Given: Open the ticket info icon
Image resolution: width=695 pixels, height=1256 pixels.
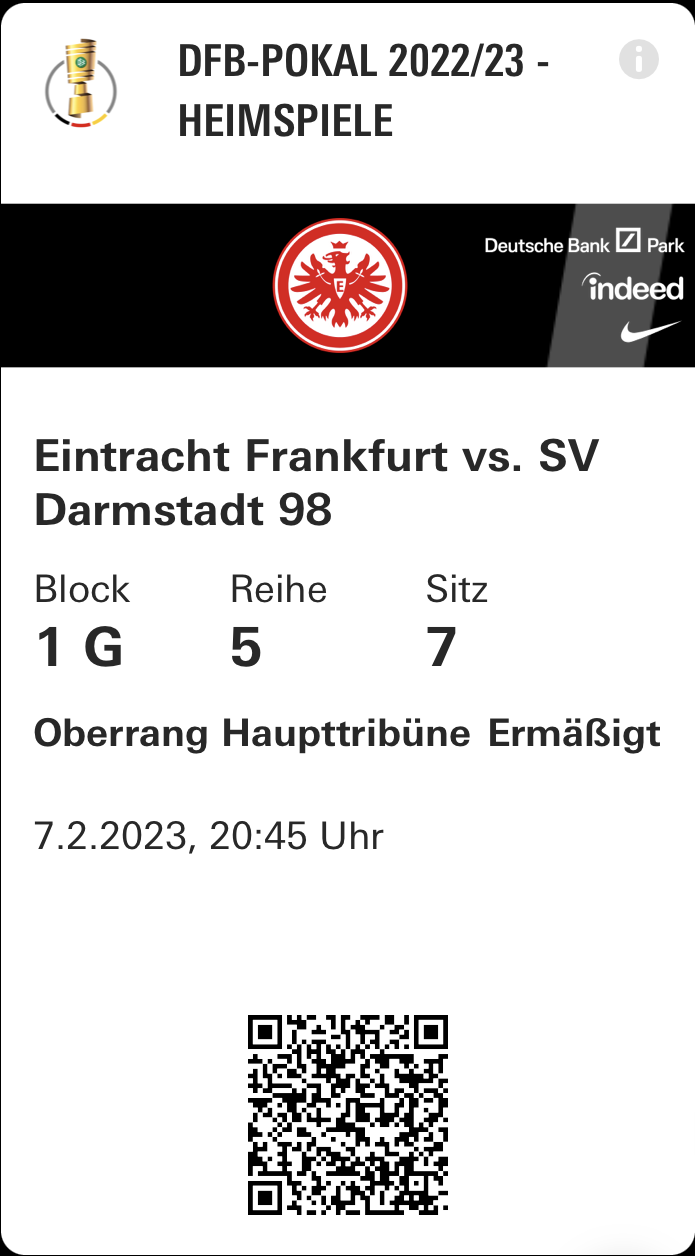Looking at the screenshot, I should [639, 59].
